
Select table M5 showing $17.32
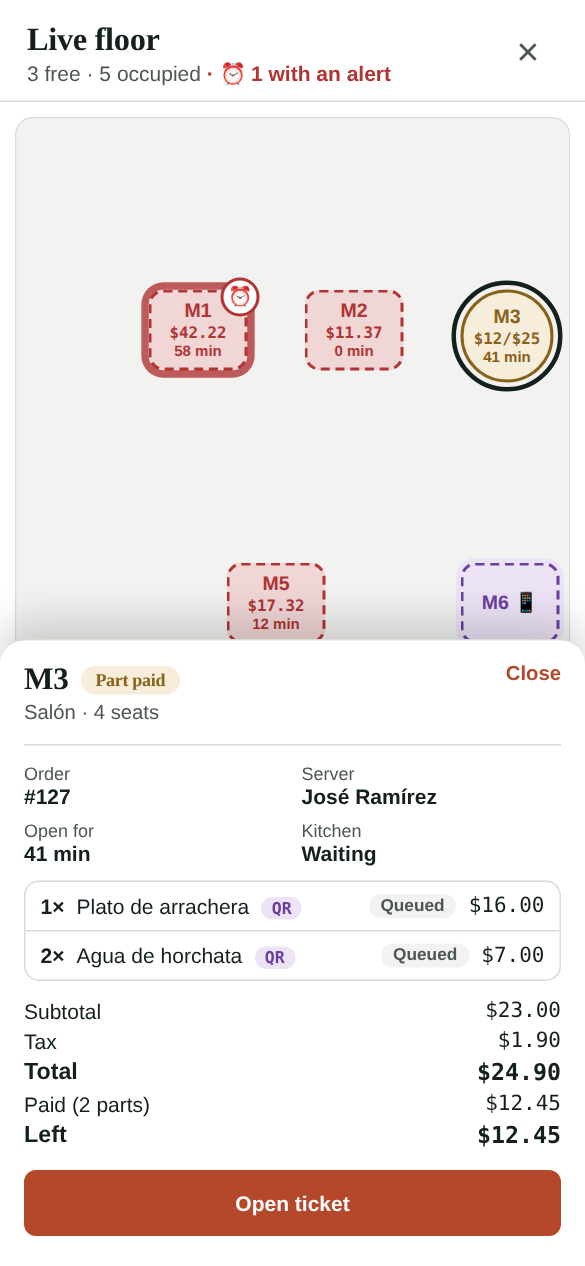[276, 602]
